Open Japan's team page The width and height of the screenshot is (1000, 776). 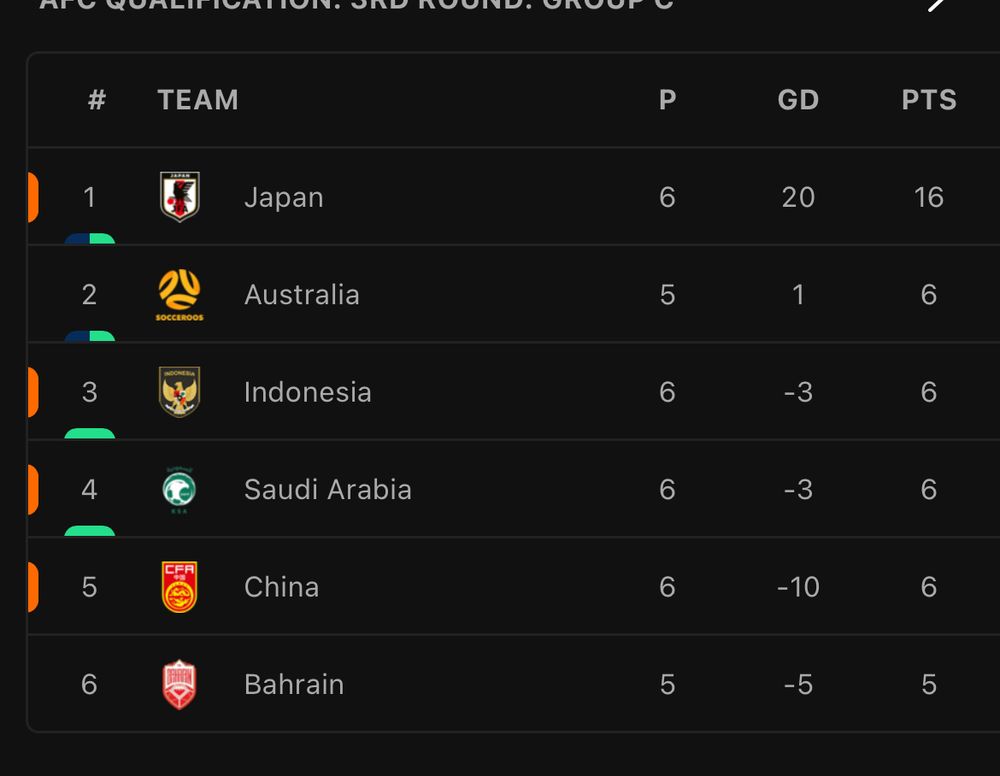click(284, 198)
